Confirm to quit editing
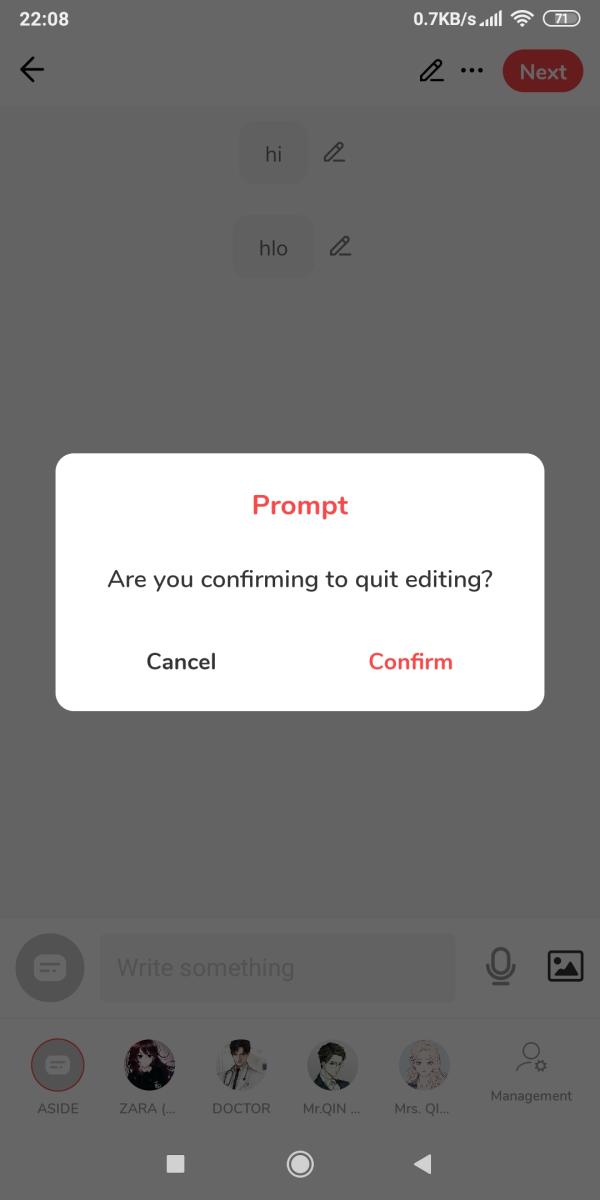Image resolution: width=600 pixels, height=1200 pixels. [410, 661]
